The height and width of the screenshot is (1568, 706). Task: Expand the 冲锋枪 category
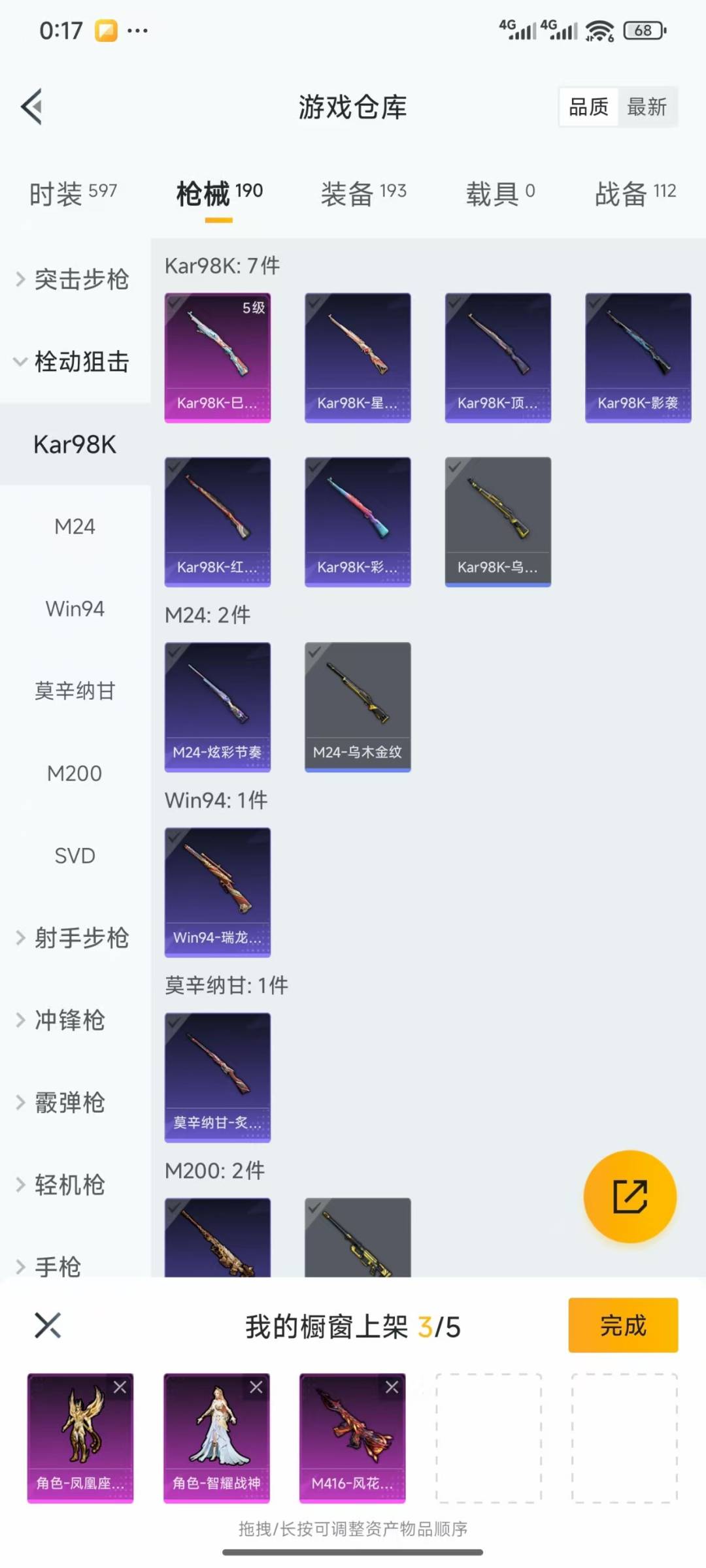[69, 1020]
